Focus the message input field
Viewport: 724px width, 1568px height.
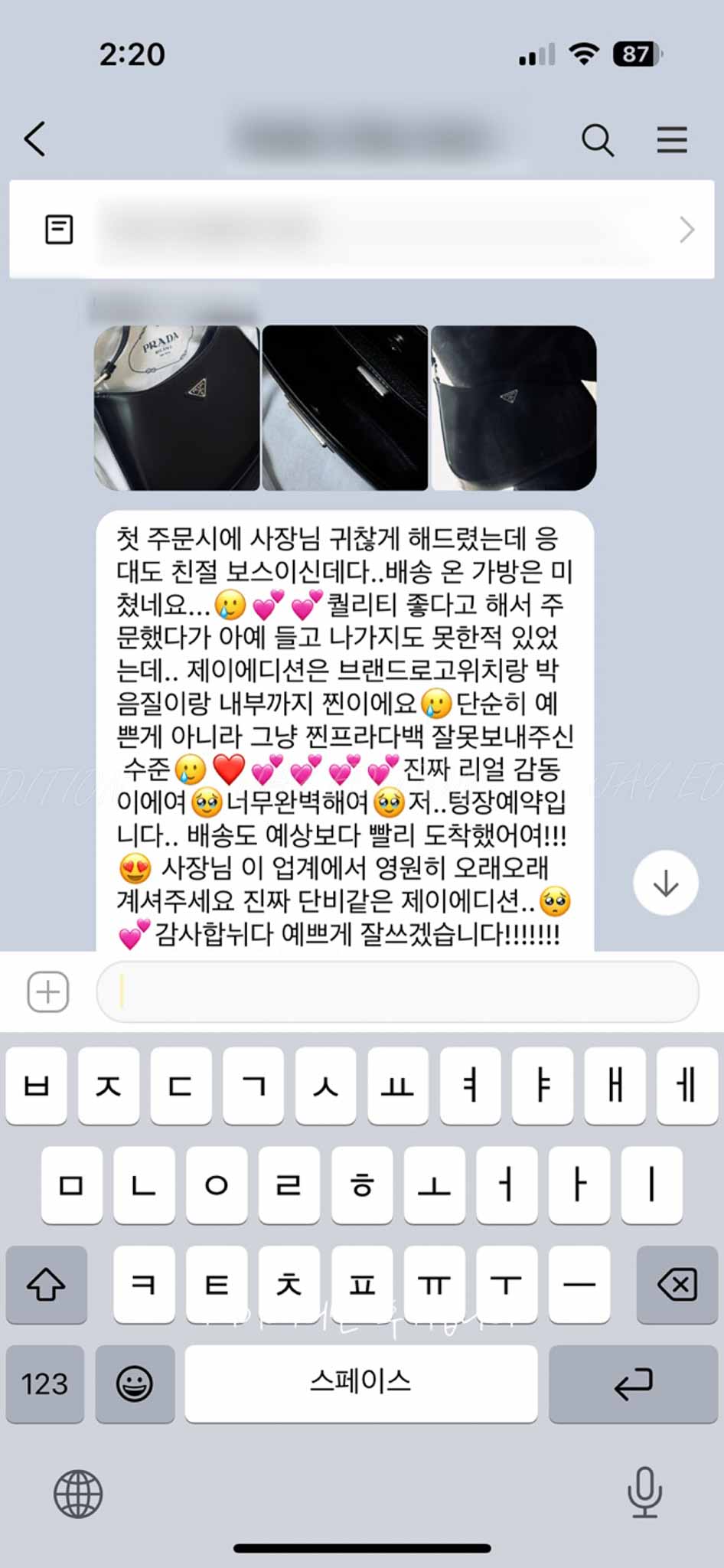[x=398, y=992]
